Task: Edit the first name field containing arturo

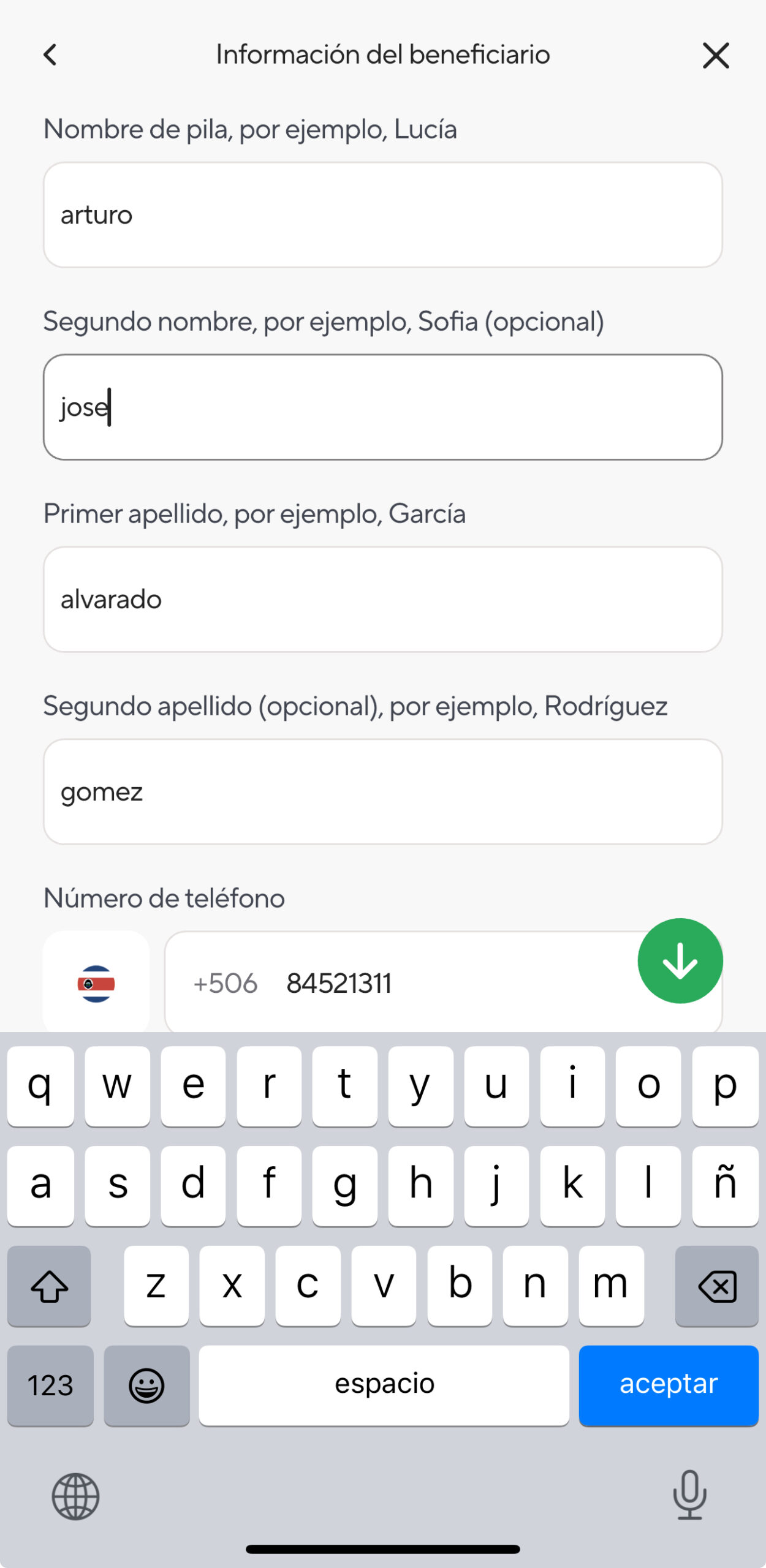Action: coord(382,215)
